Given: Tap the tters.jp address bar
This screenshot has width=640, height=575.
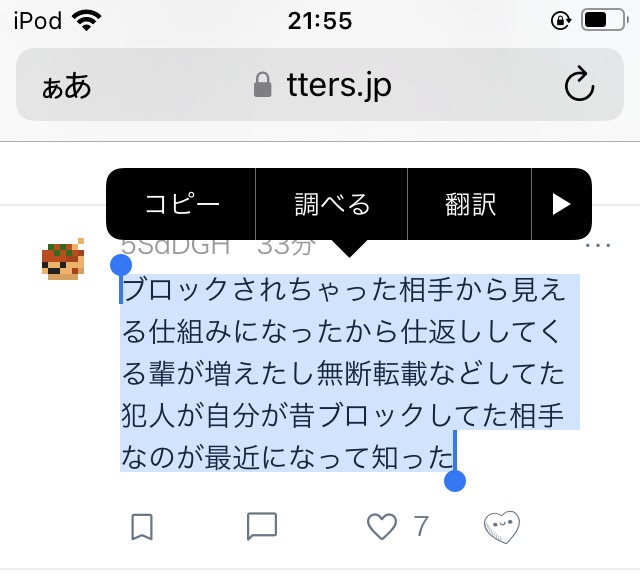Looking at the screenshot, I should pyautogui.click(x=322, y=86).
